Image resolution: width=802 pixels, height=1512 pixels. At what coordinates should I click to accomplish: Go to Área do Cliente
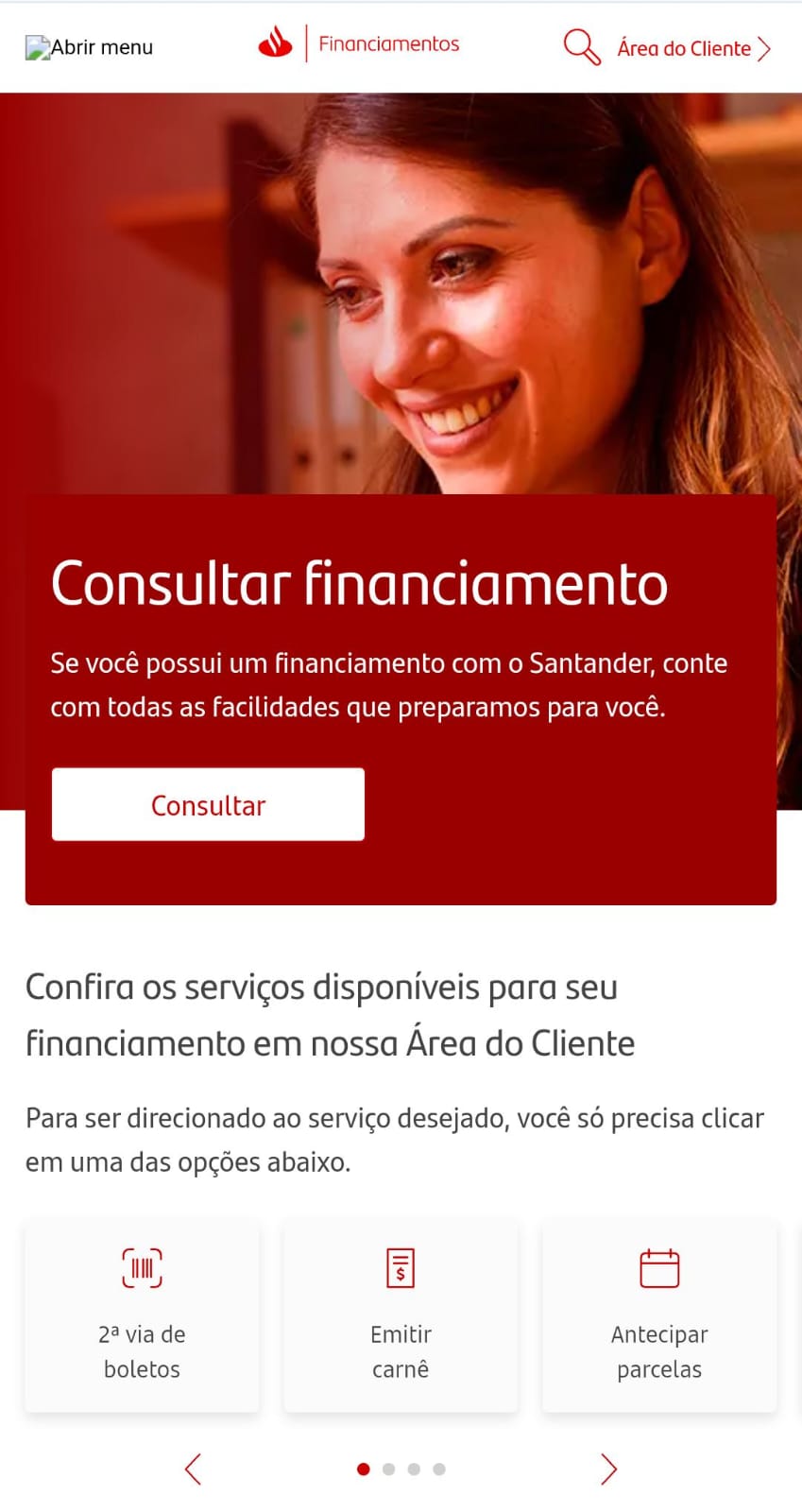coord(693,48)
